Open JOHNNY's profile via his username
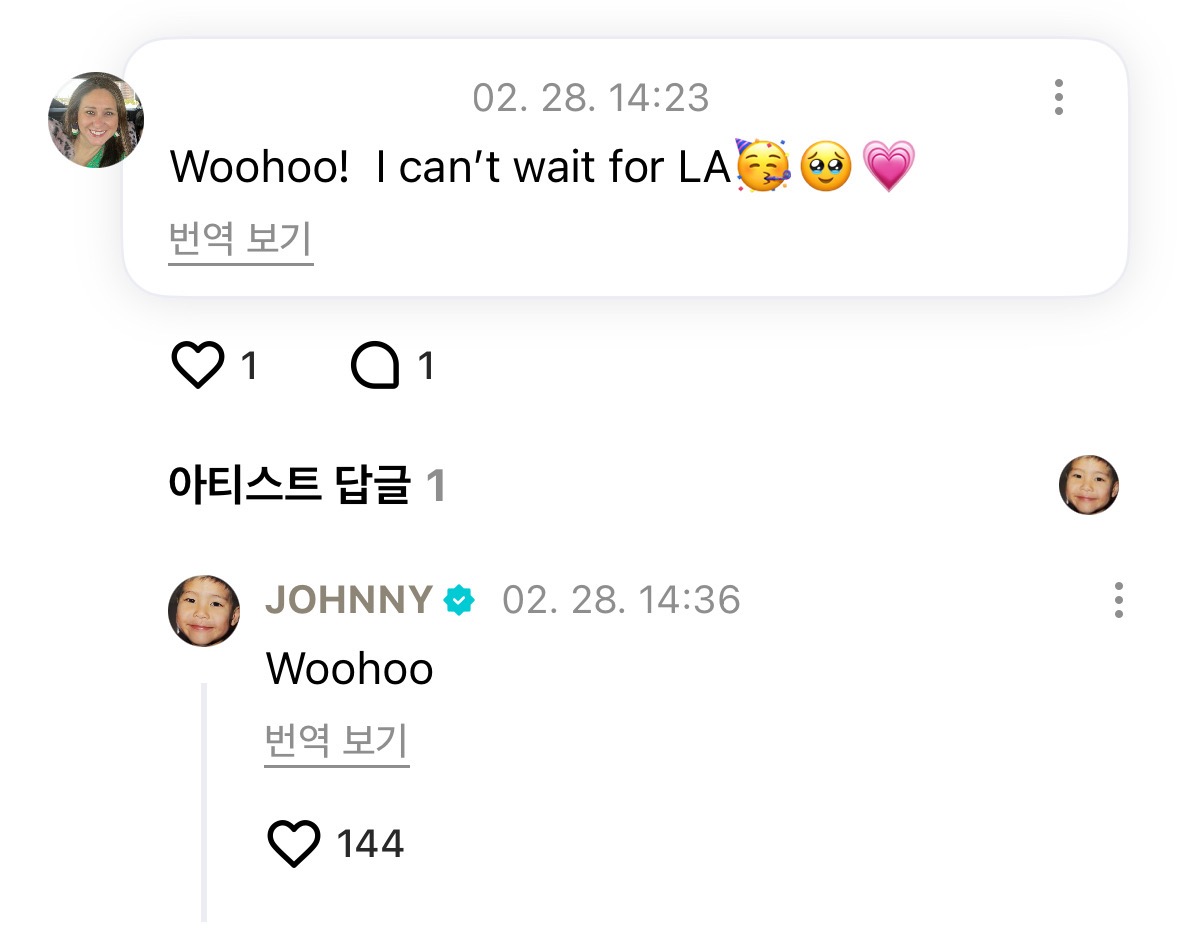1179x932 pixels. [348, 600]
